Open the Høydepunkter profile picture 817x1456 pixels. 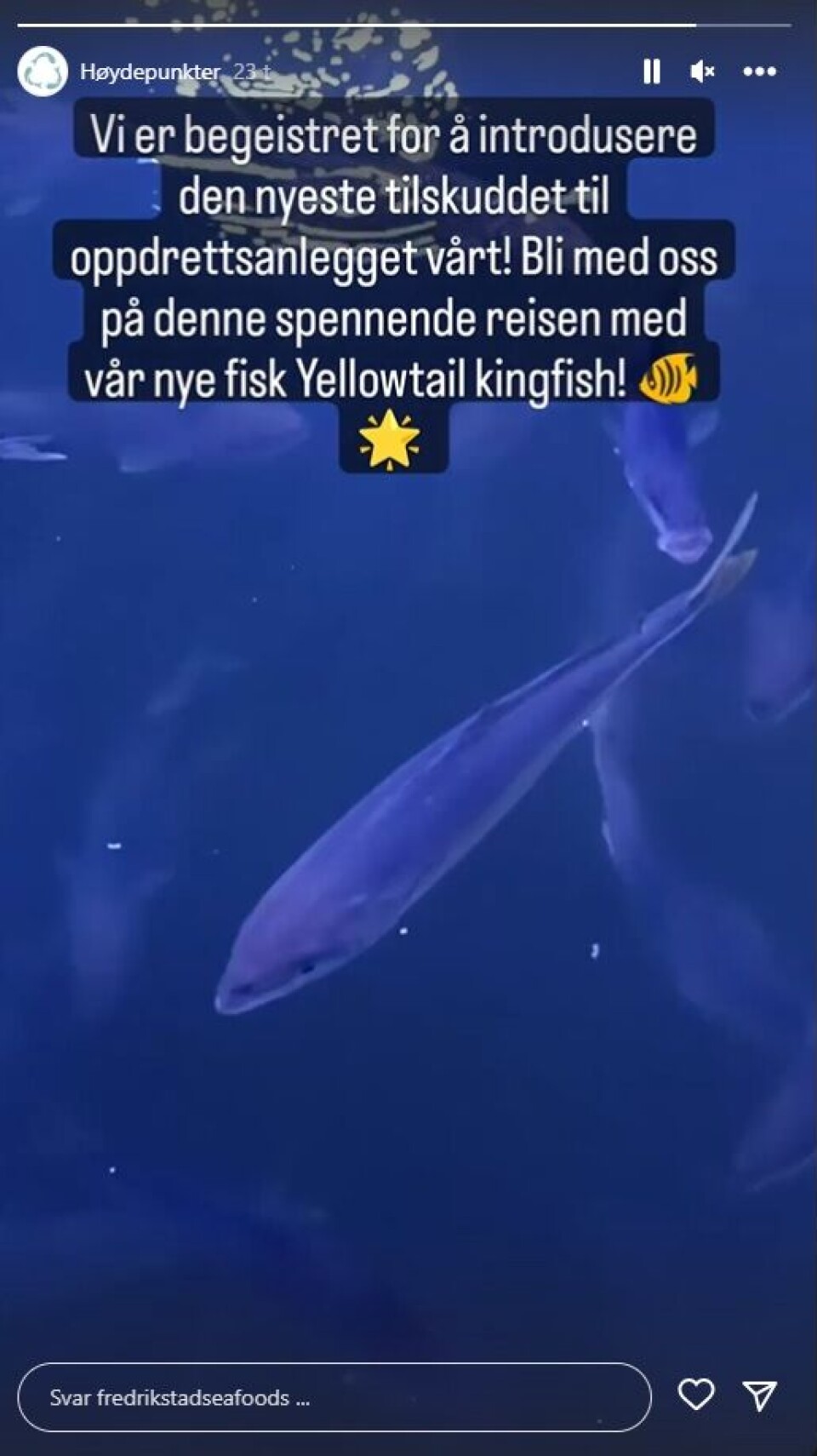tap(43, 72)
